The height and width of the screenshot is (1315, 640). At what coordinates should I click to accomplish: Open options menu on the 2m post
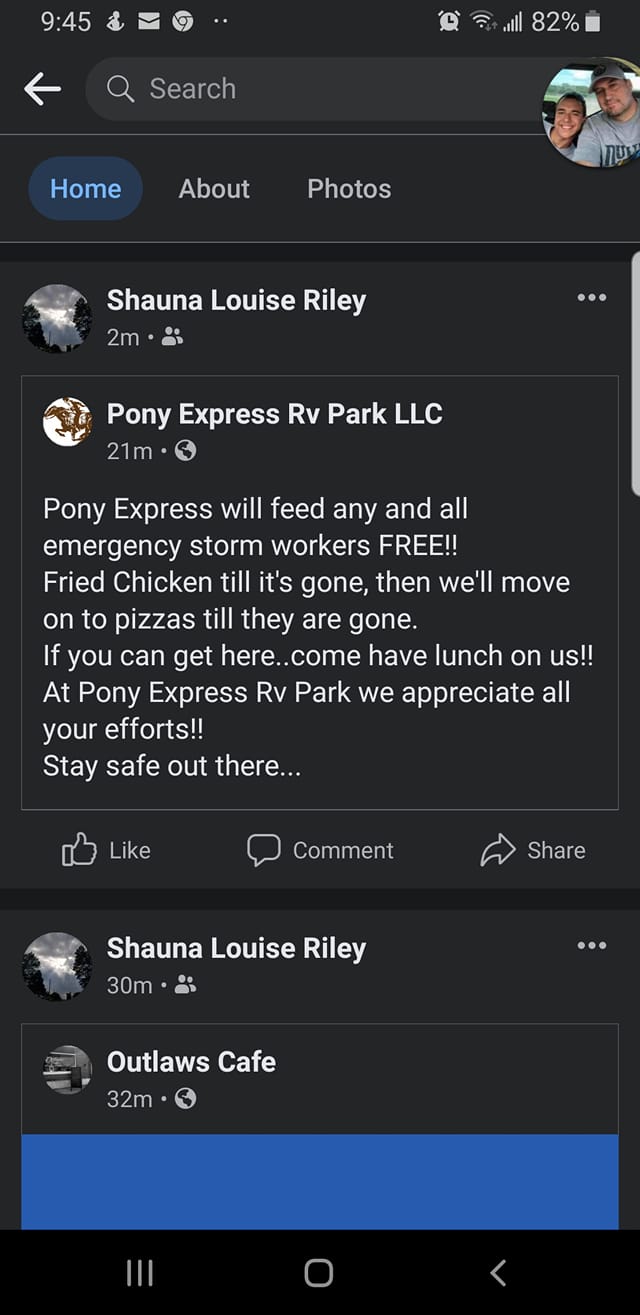click(x=591, y=298)
